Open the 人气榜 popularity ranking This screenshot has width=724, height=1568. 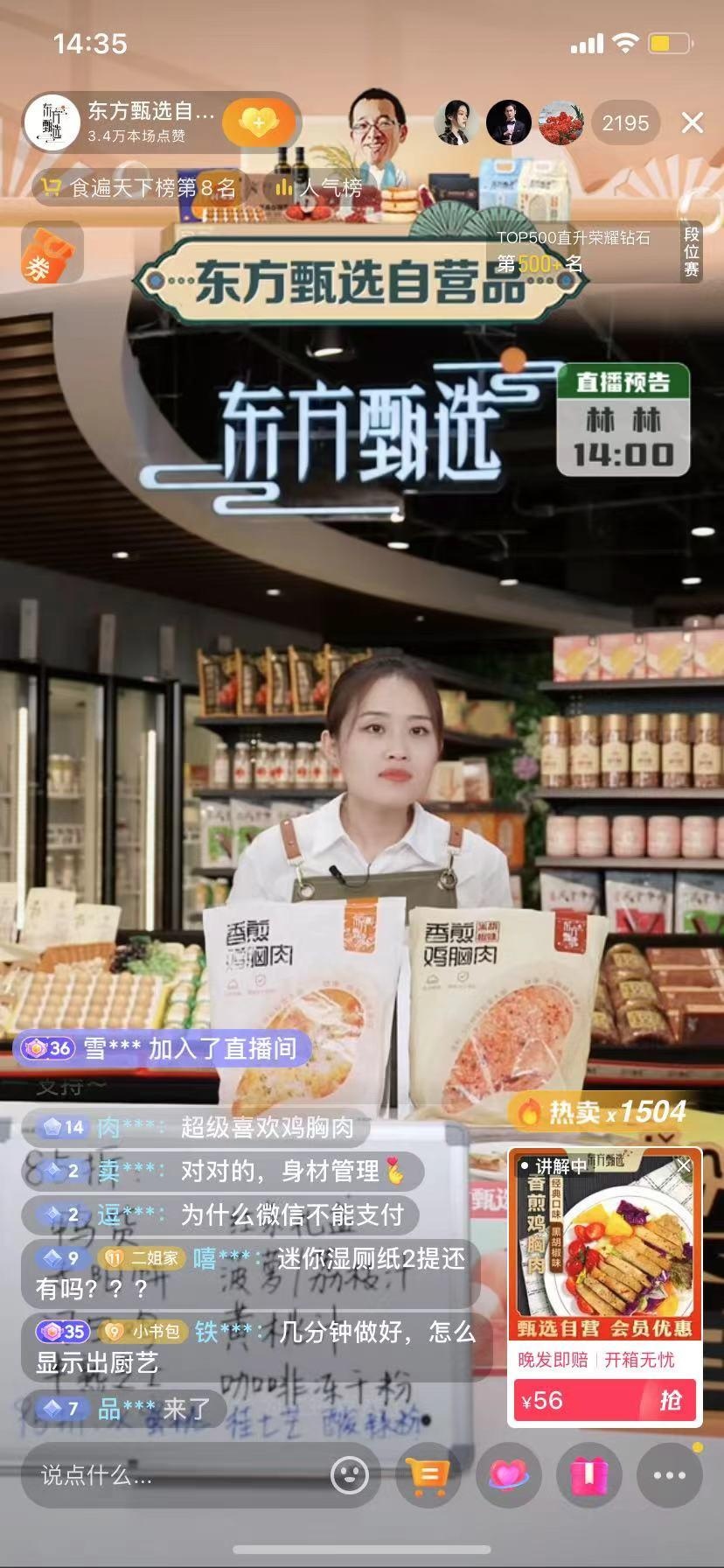pos(318,187)
